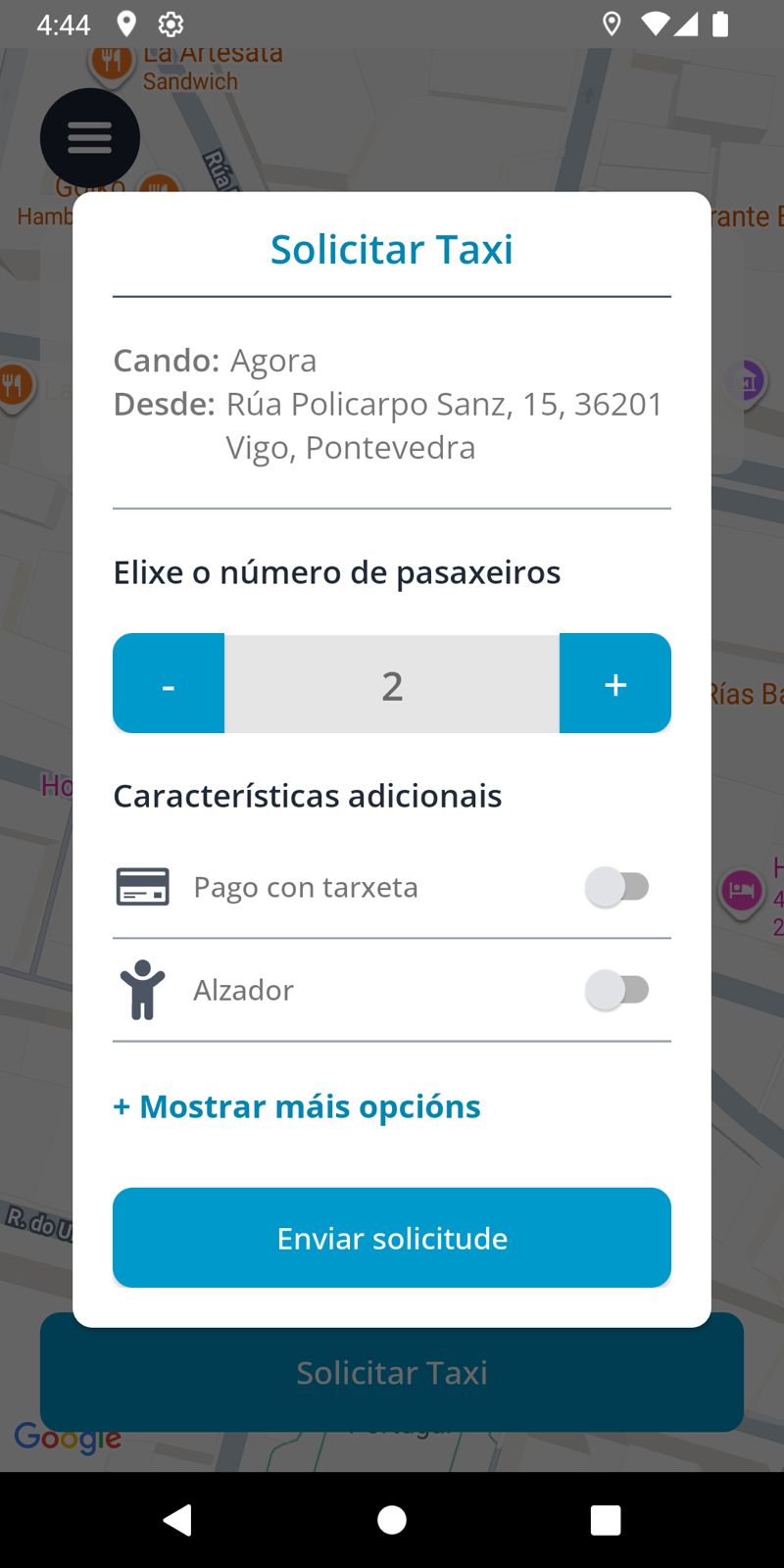
Task: Select the passenger number field showing 2
Action: click(392, 683)
